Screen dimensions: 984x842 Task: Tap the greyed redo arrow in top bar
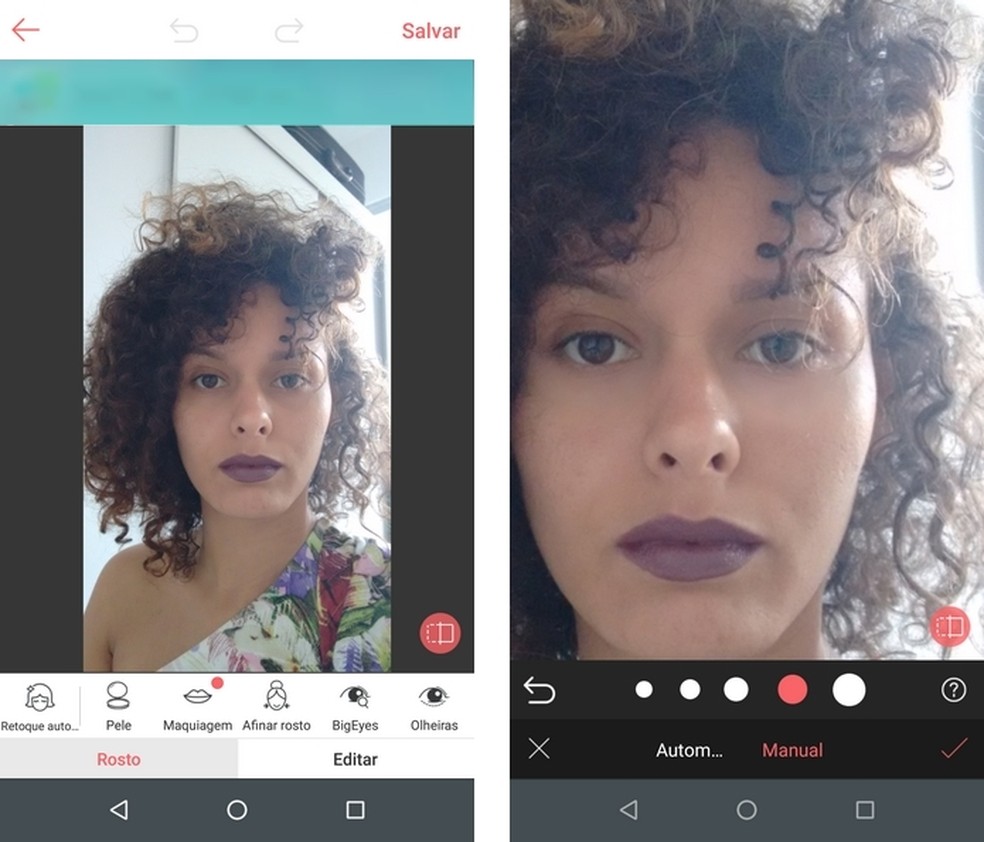pos(289,31)
